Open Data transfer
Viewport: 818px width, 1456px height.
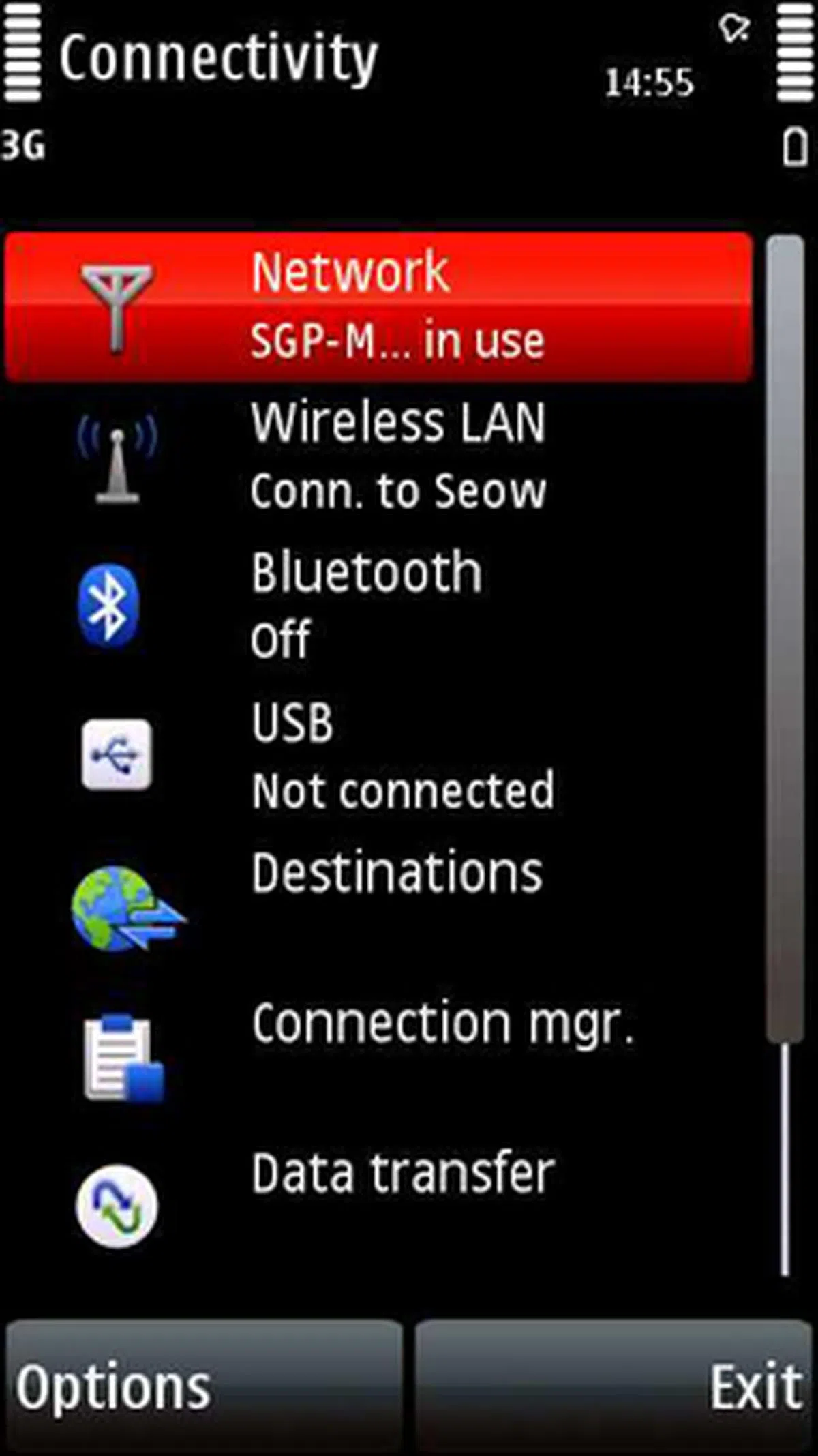pyautogui.click(x=378, y=1204)
